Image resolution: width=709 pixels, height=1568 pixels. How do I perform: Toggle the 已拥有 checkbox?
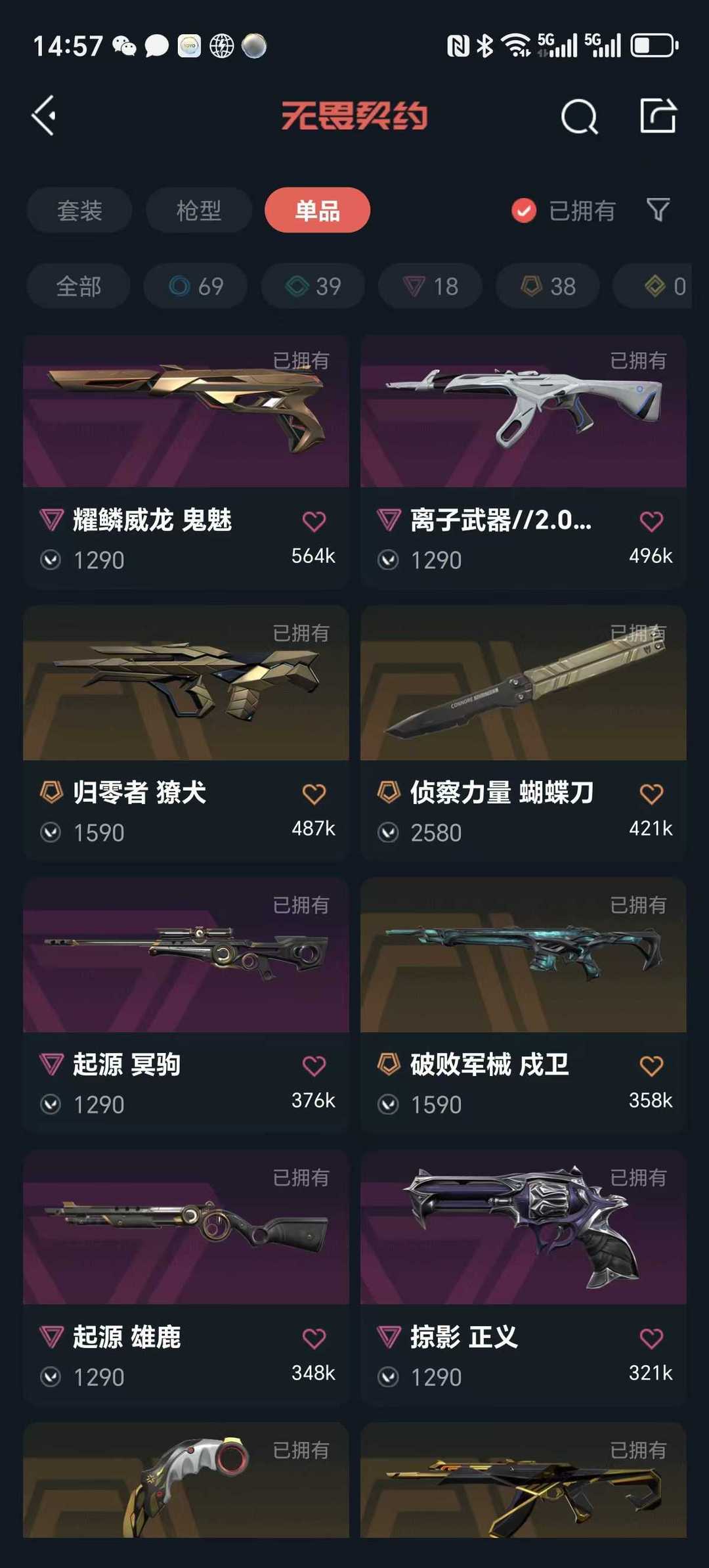524,211
